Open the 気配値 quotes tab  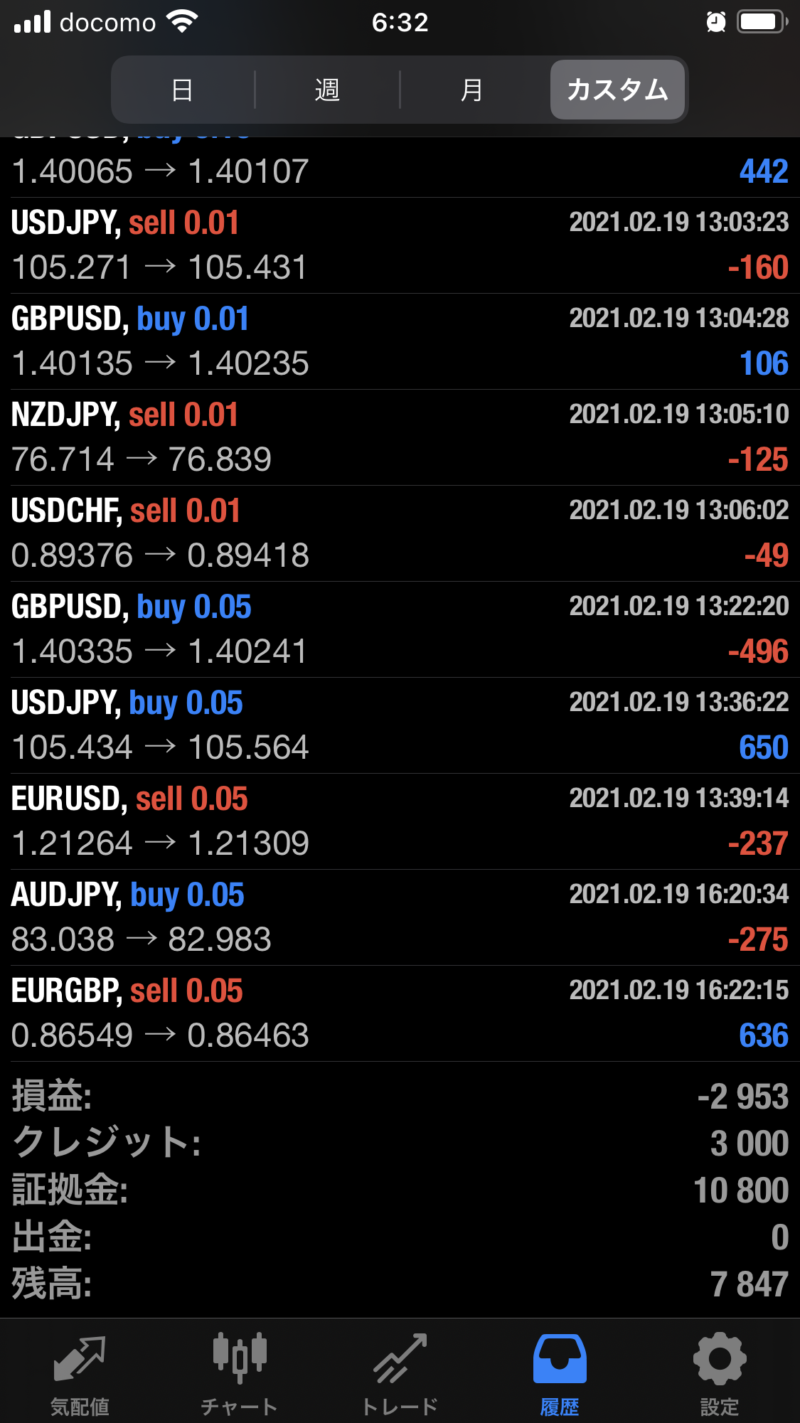coord(80,1372)
